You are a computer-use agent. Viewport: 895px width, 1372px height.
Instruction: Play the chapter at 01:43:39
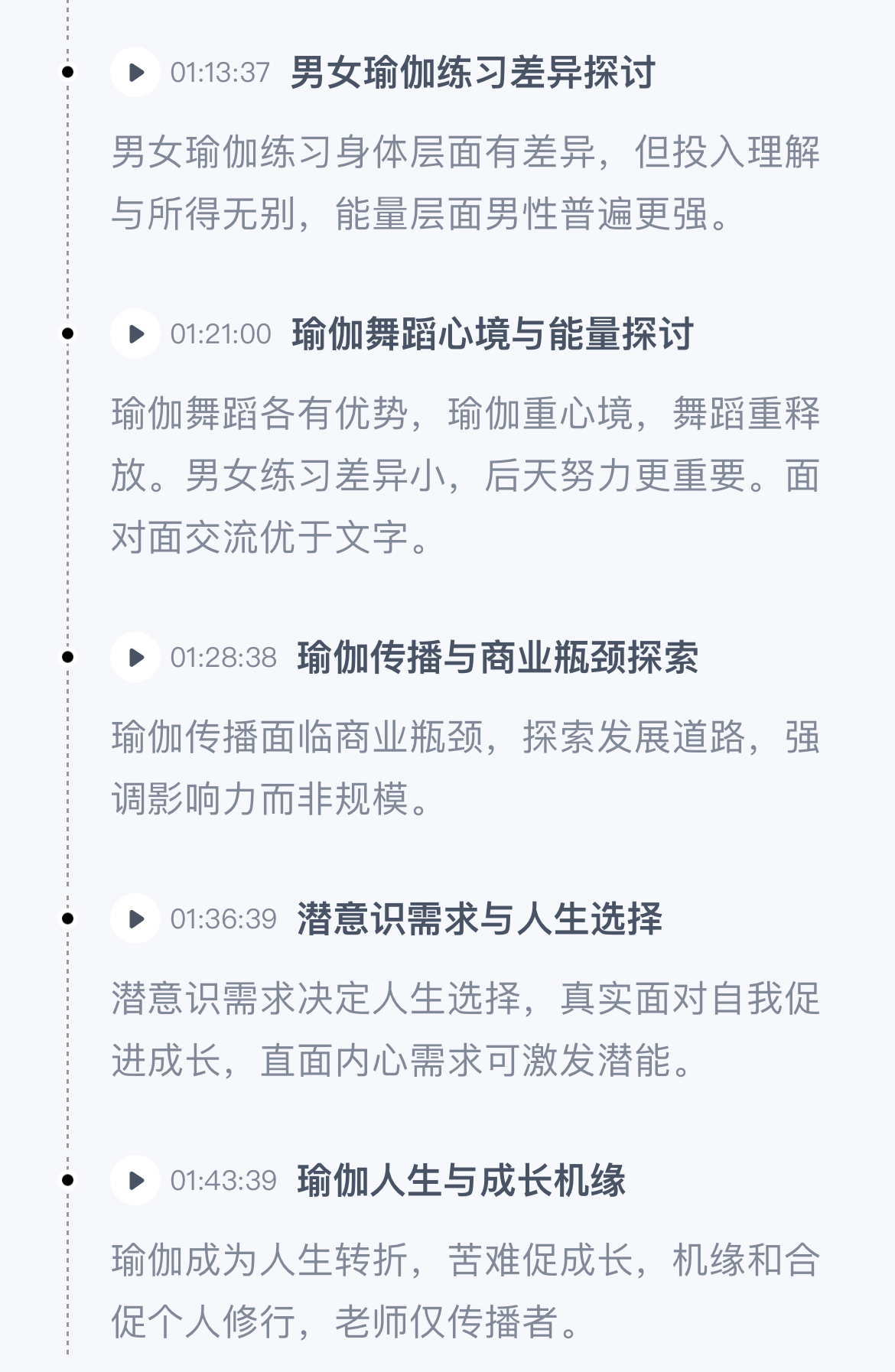point(135,1181)
